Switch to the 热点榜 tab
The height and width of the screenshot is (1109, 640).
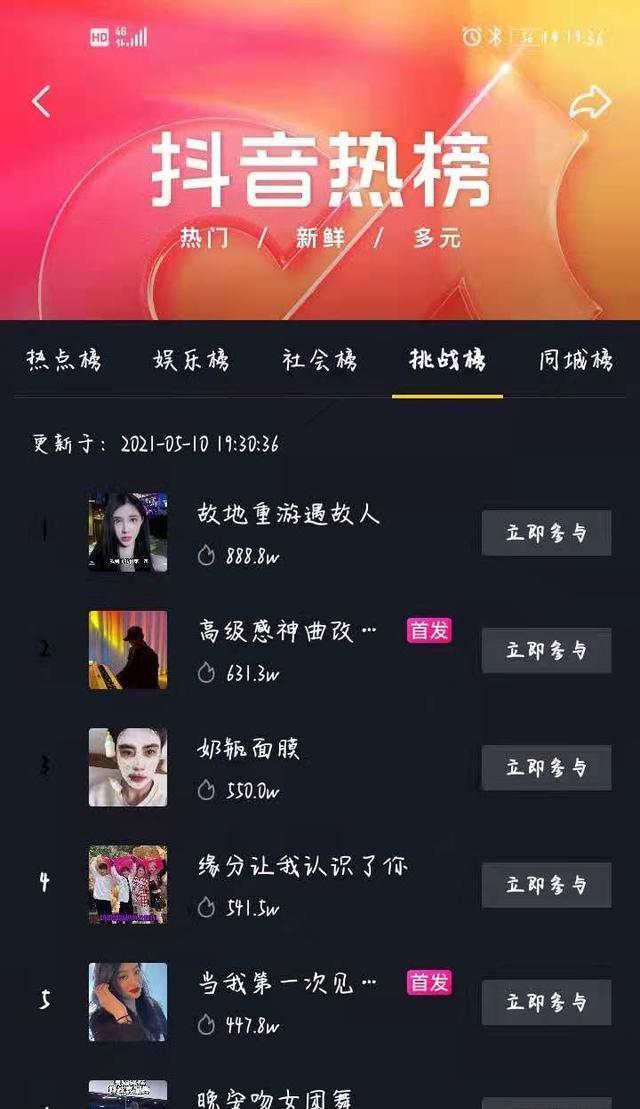click(64, 360)
